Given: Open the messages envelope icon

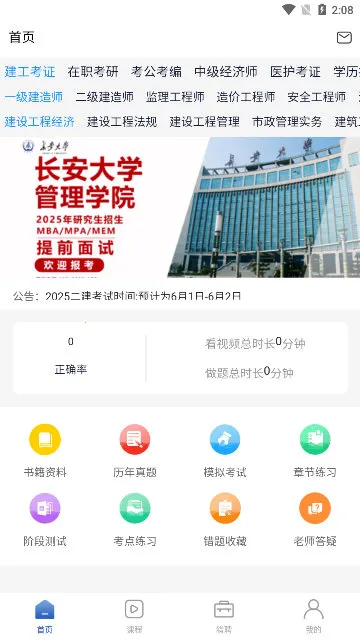Looking at the screenshot, I should click(x=344, y=38).
